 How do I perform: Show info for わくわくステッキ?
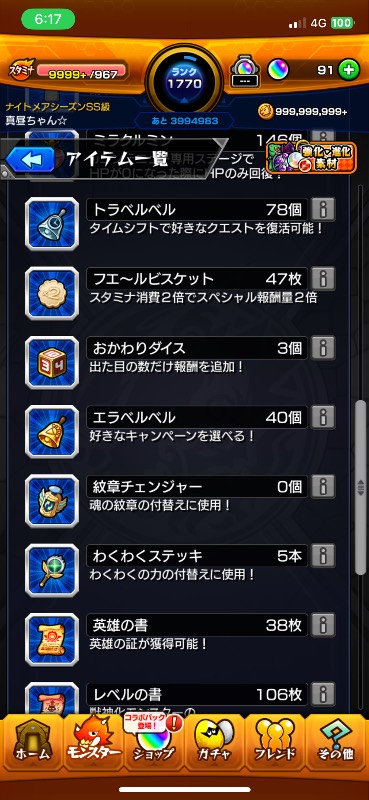(323, 556)
